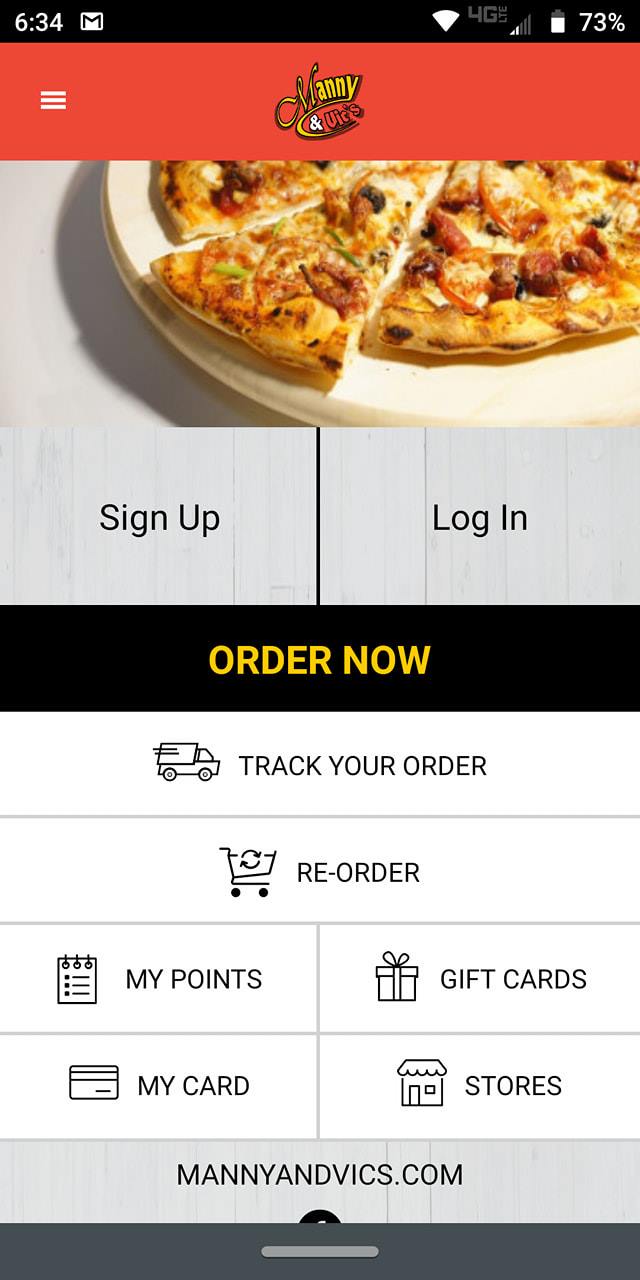Tap the Sign Up button
Viewport: 640px width, 1280px height.
[159, 517]
